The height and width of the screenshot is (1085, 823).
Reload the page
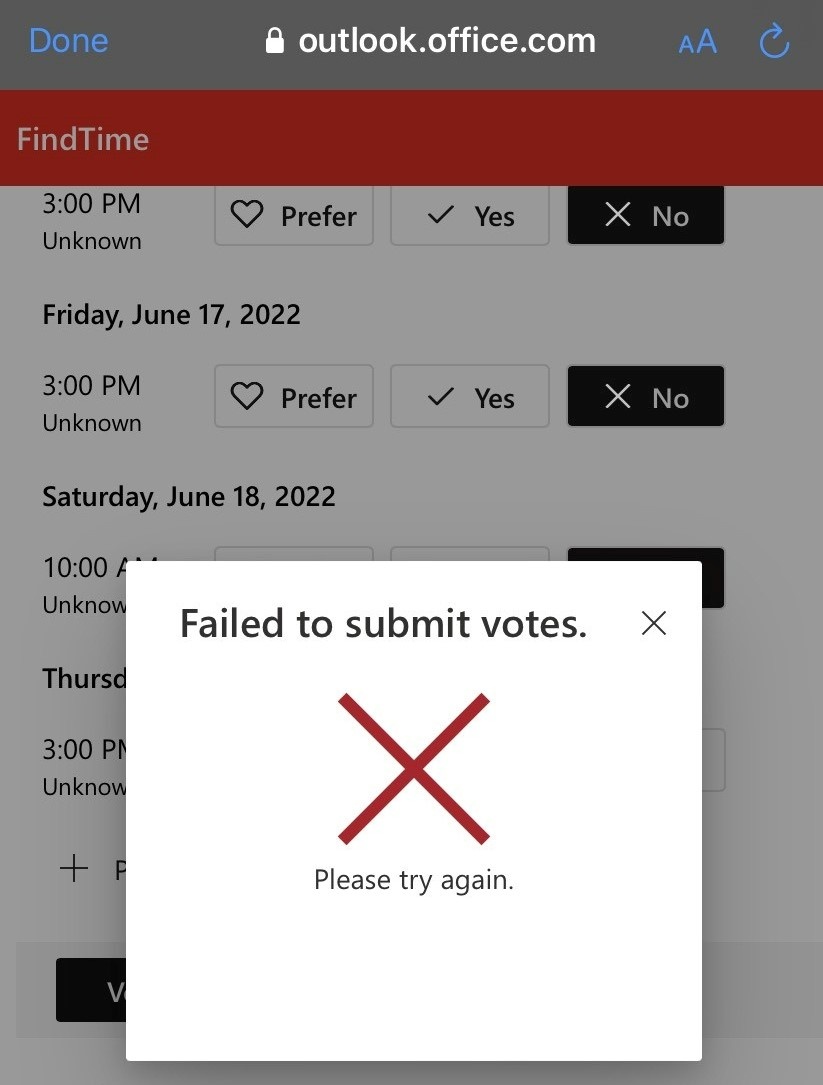coord(775,42)
